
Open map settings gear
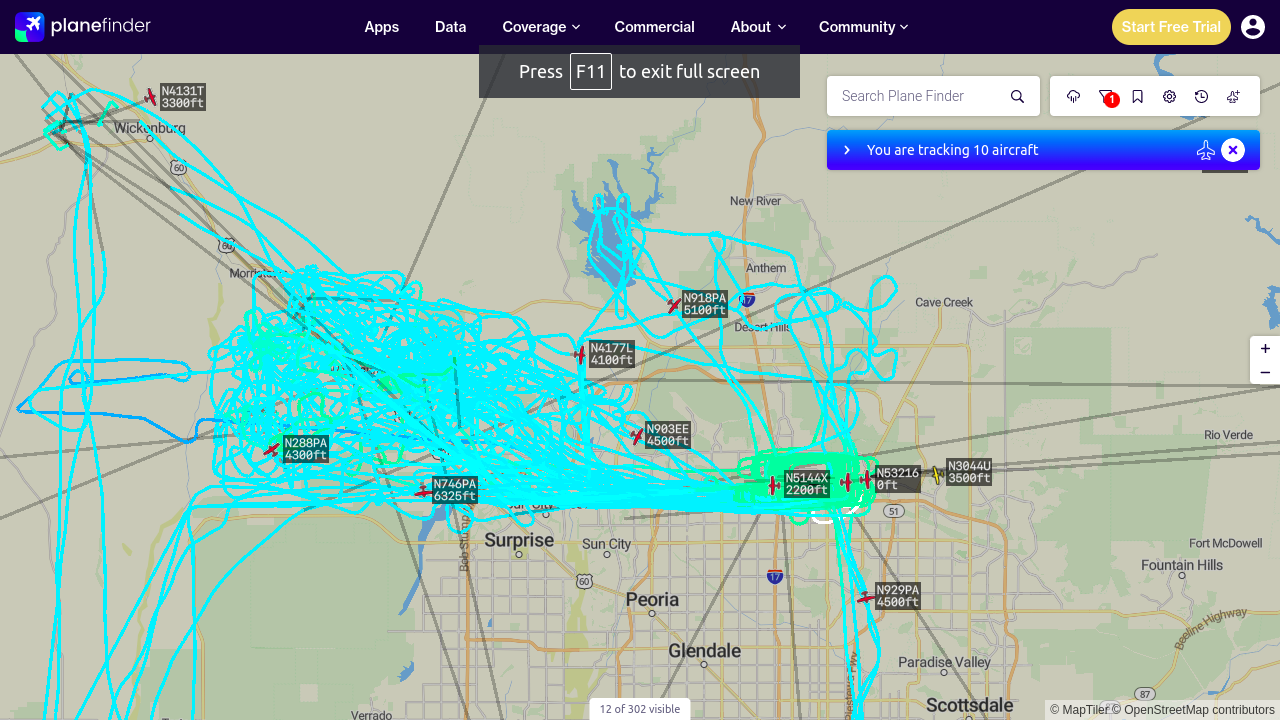[x=1170, y=96]
